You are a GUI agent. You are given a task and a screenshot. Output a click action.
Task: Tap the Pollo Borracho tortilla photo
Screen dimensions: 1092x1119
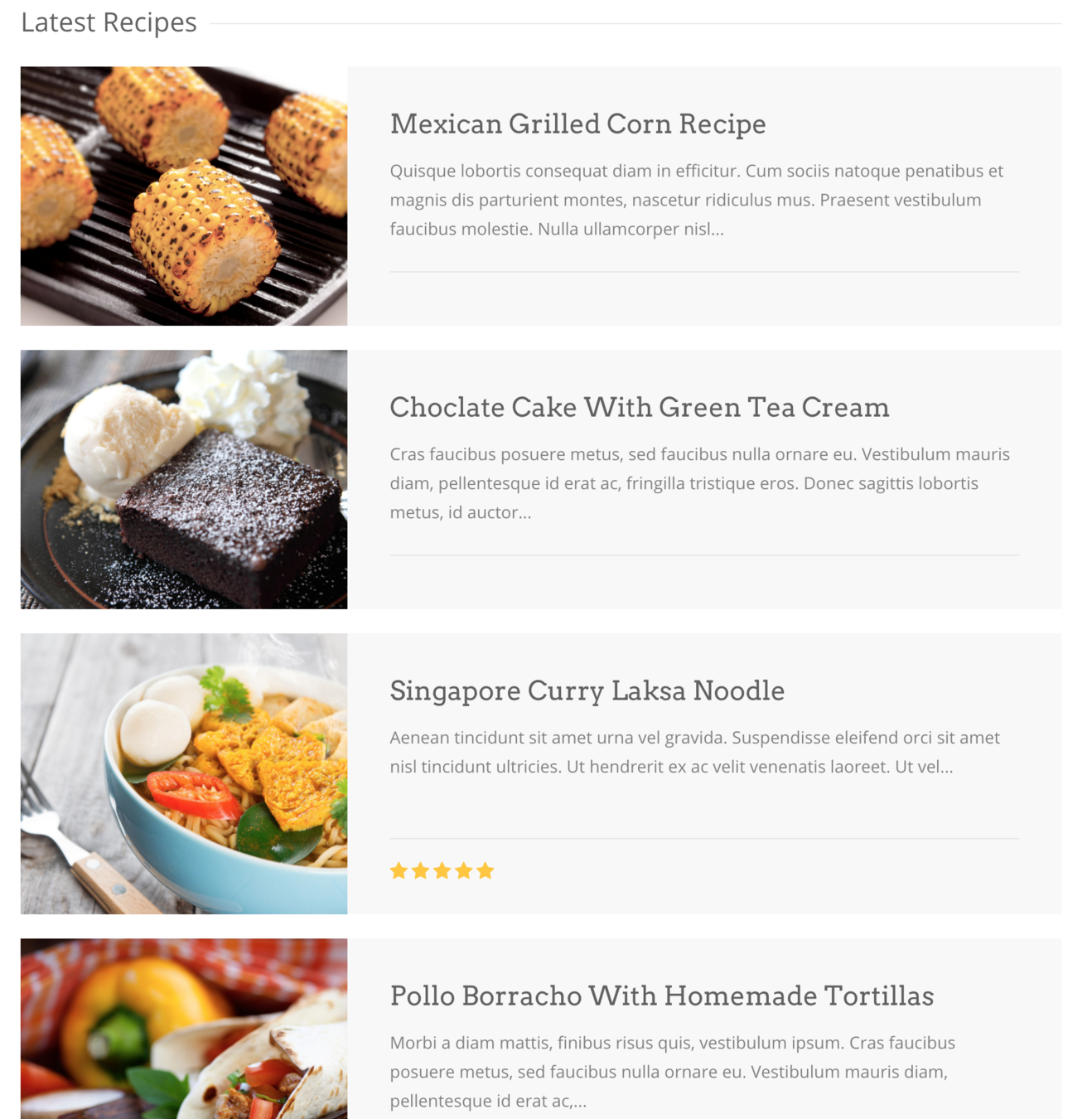coord(184,1029)
